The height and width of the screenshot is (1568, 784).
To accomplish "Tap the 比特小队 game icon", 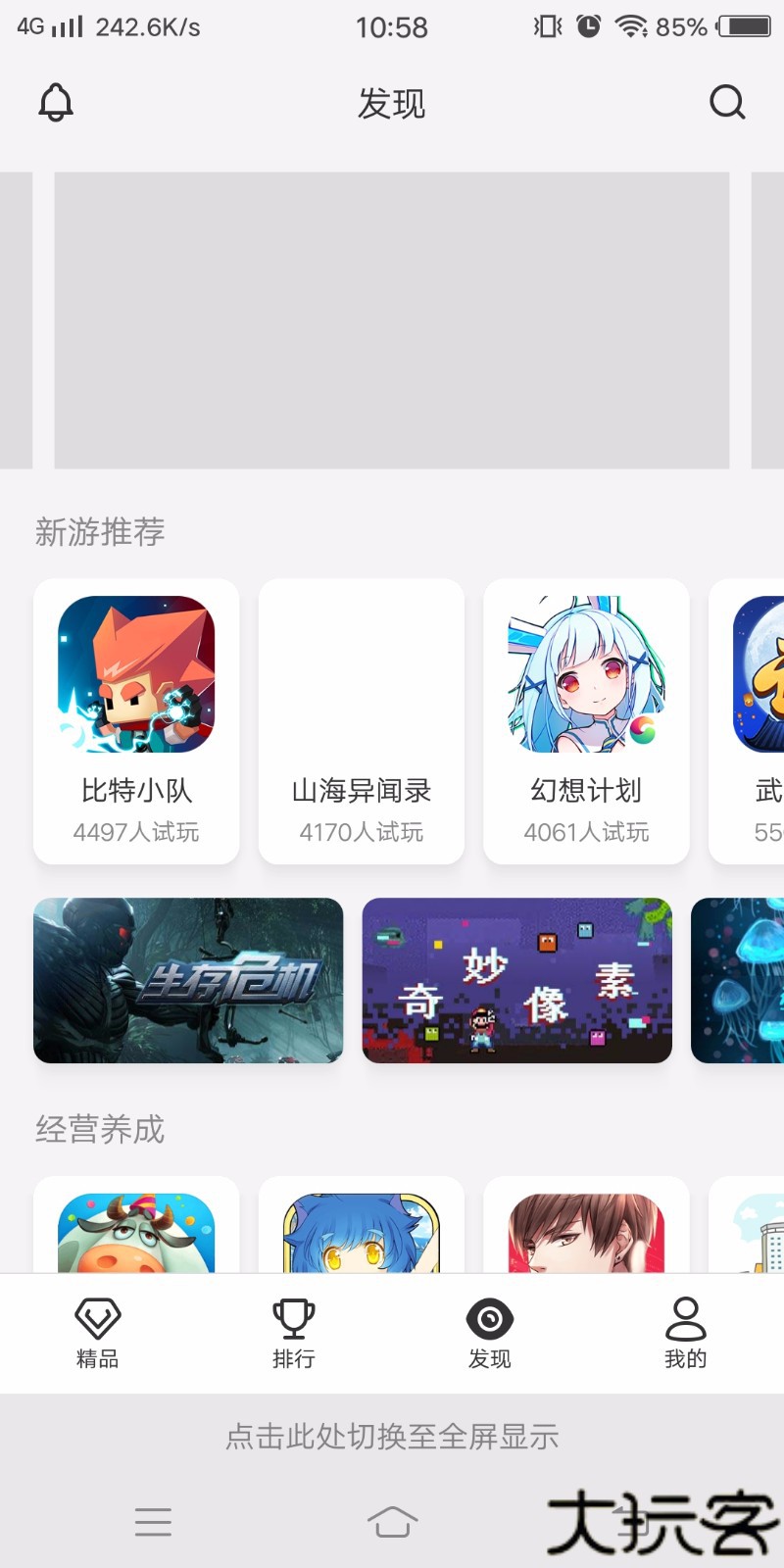I will (x=135, y=673).
